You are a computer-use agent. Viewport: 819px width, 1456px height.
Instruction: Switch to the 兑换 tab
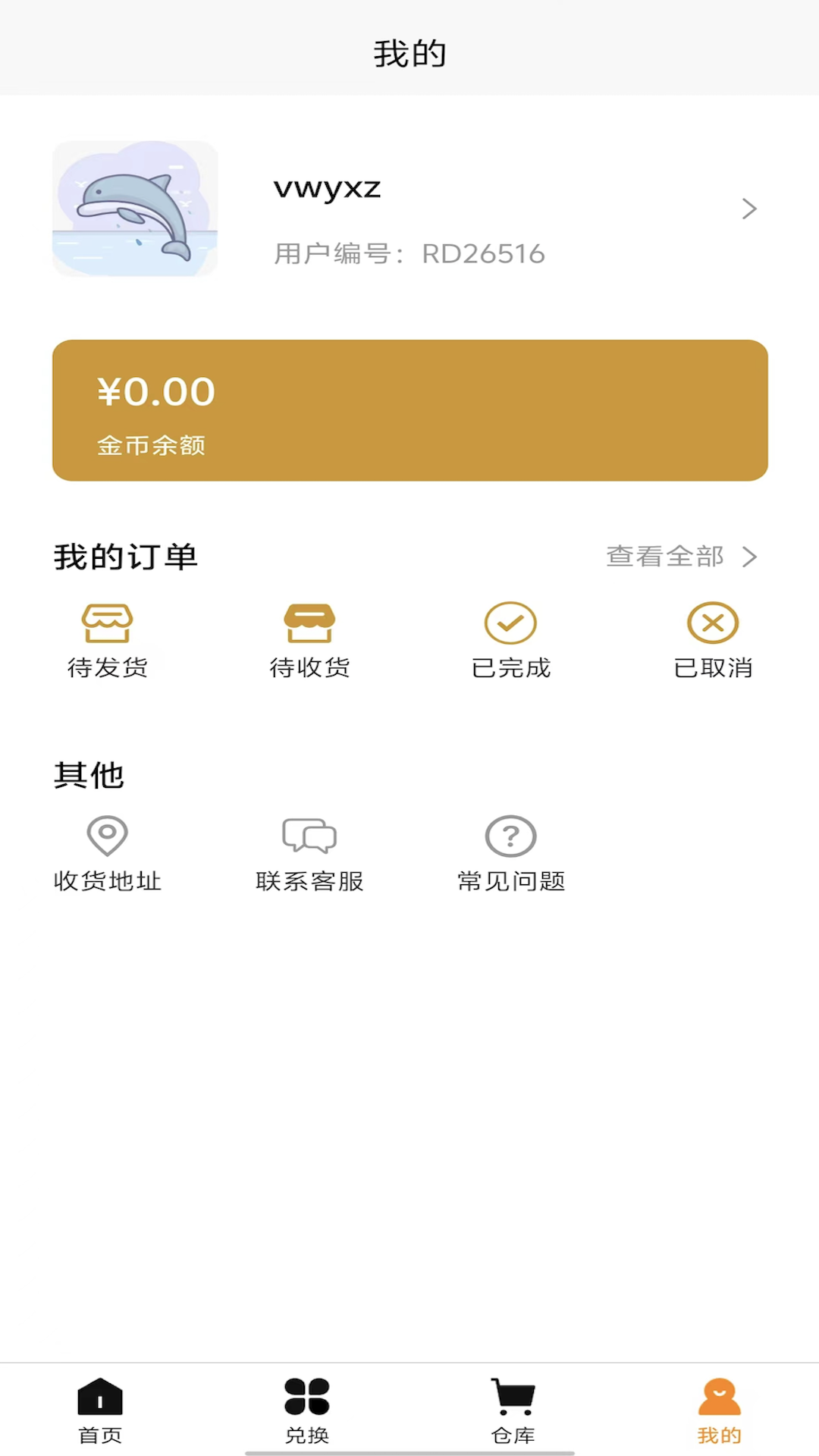307,1411
